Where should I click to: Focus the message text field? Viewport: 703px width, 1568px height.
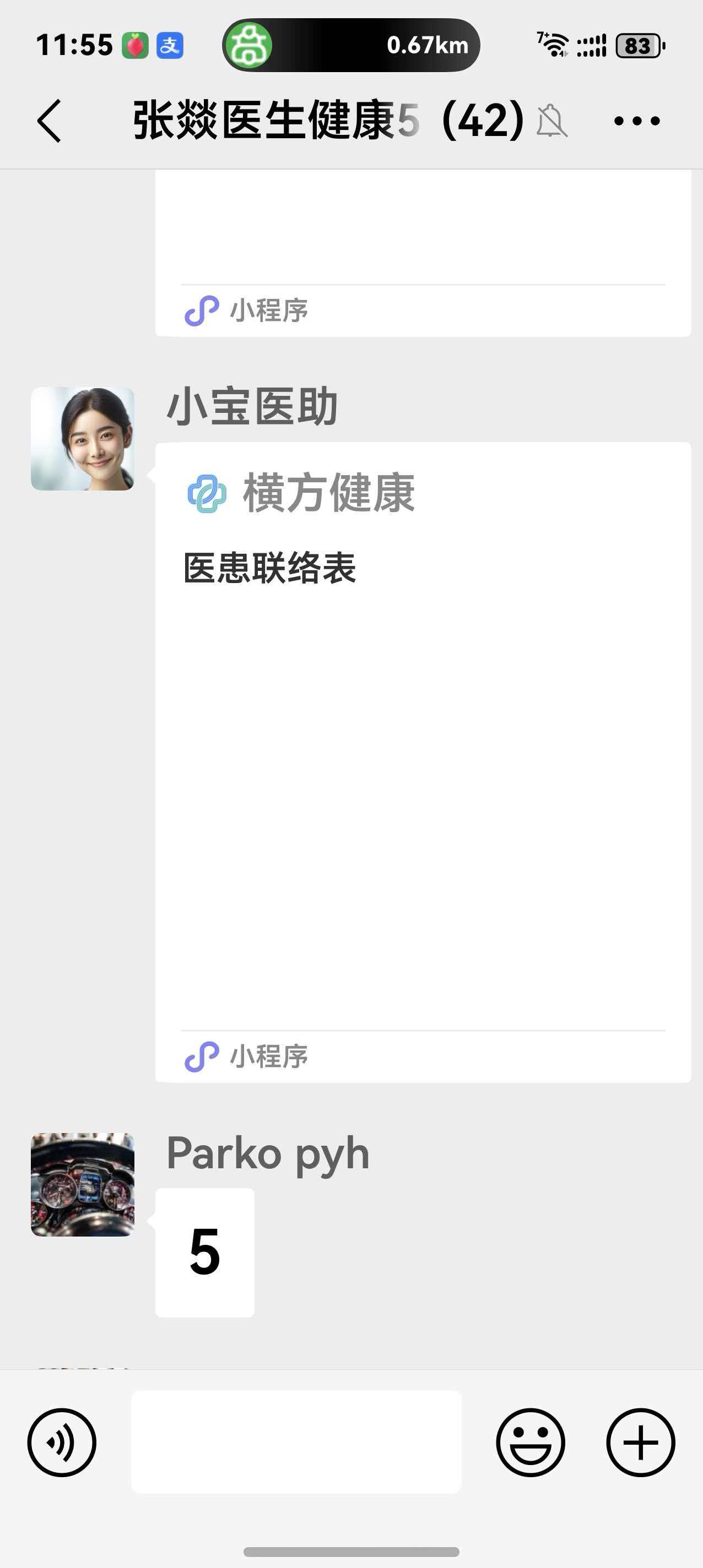click(x=296, y=1441)
